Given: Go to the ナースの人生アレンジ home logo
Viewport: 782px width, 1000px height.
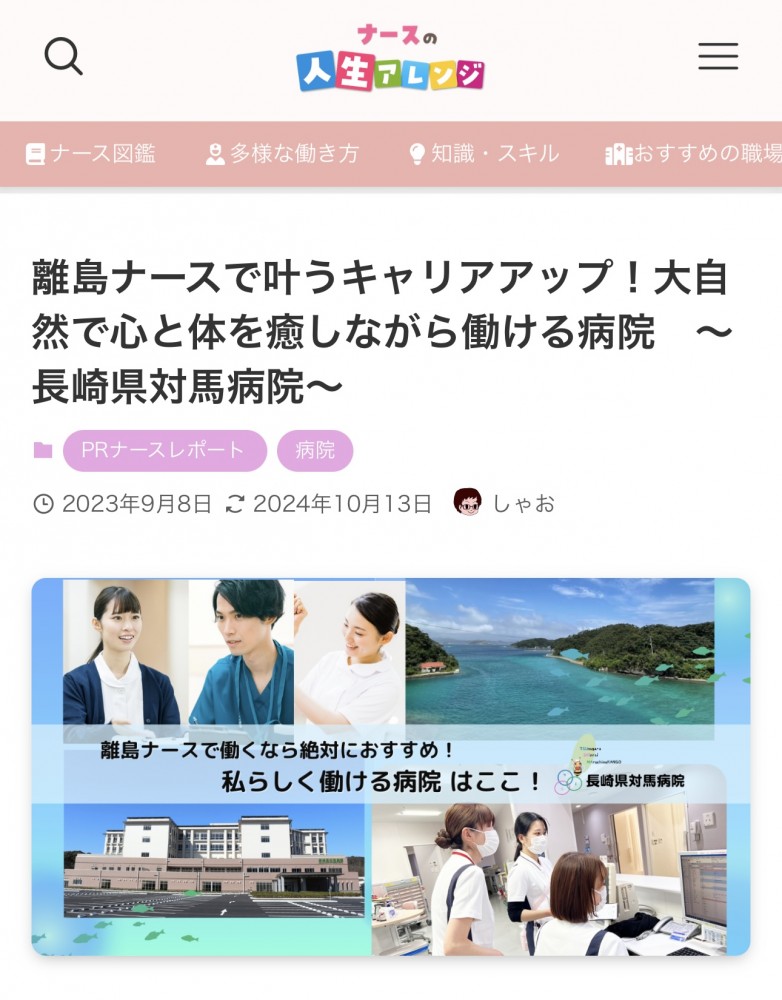Looking at the screenshot, I should point(390,60).
